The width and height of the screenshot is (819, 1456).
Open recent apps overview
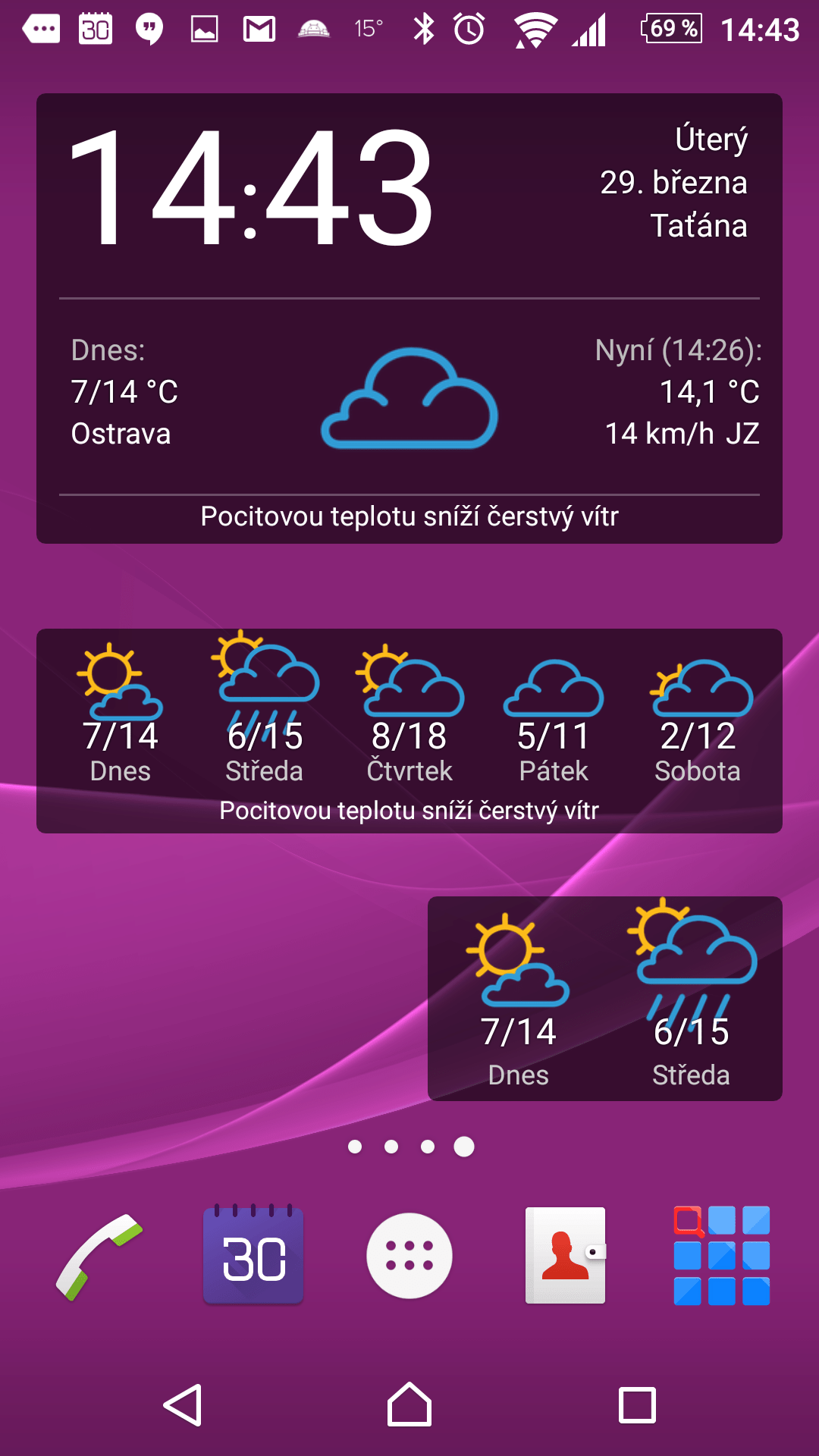[637, 1405]
